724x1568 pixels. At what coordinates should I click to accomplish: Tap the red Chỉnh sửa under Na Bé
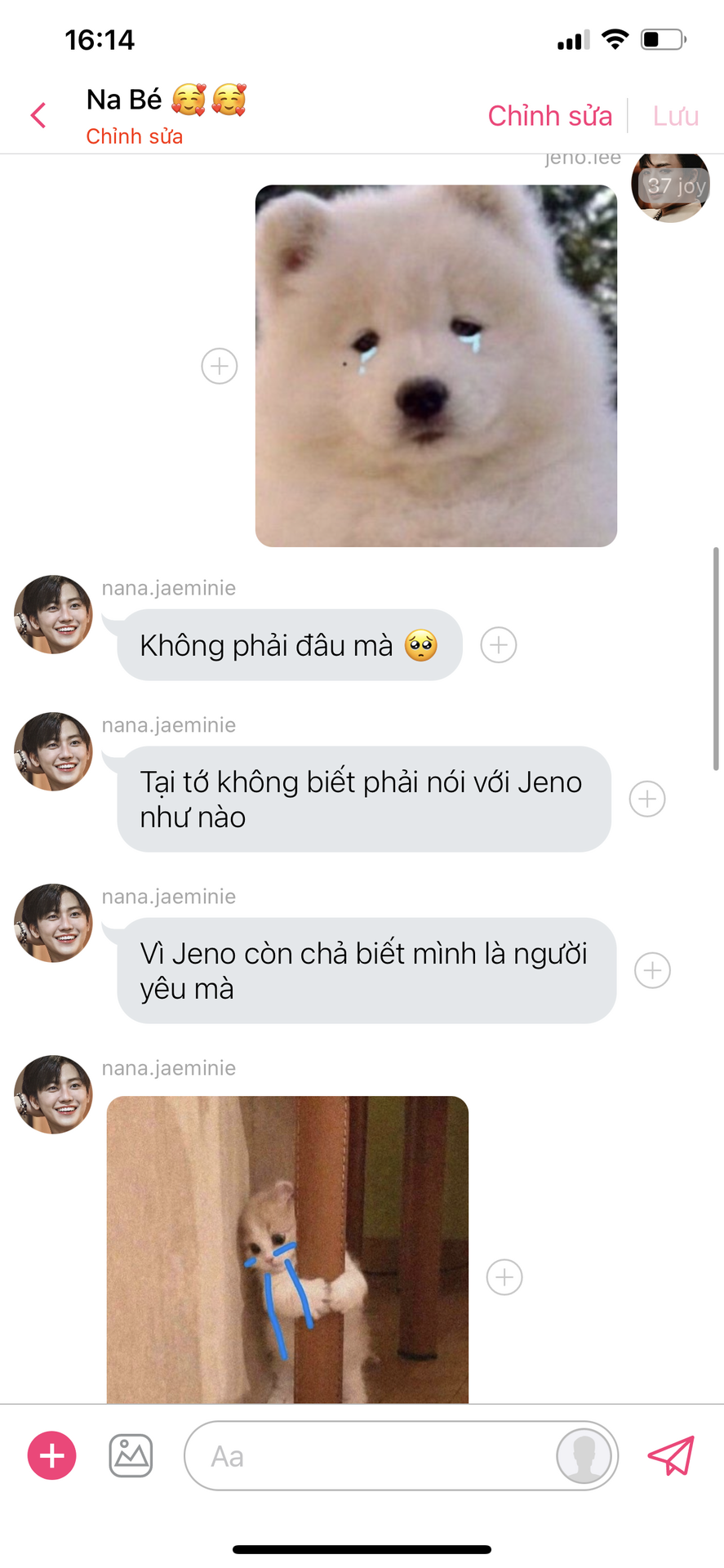point(135,136)
